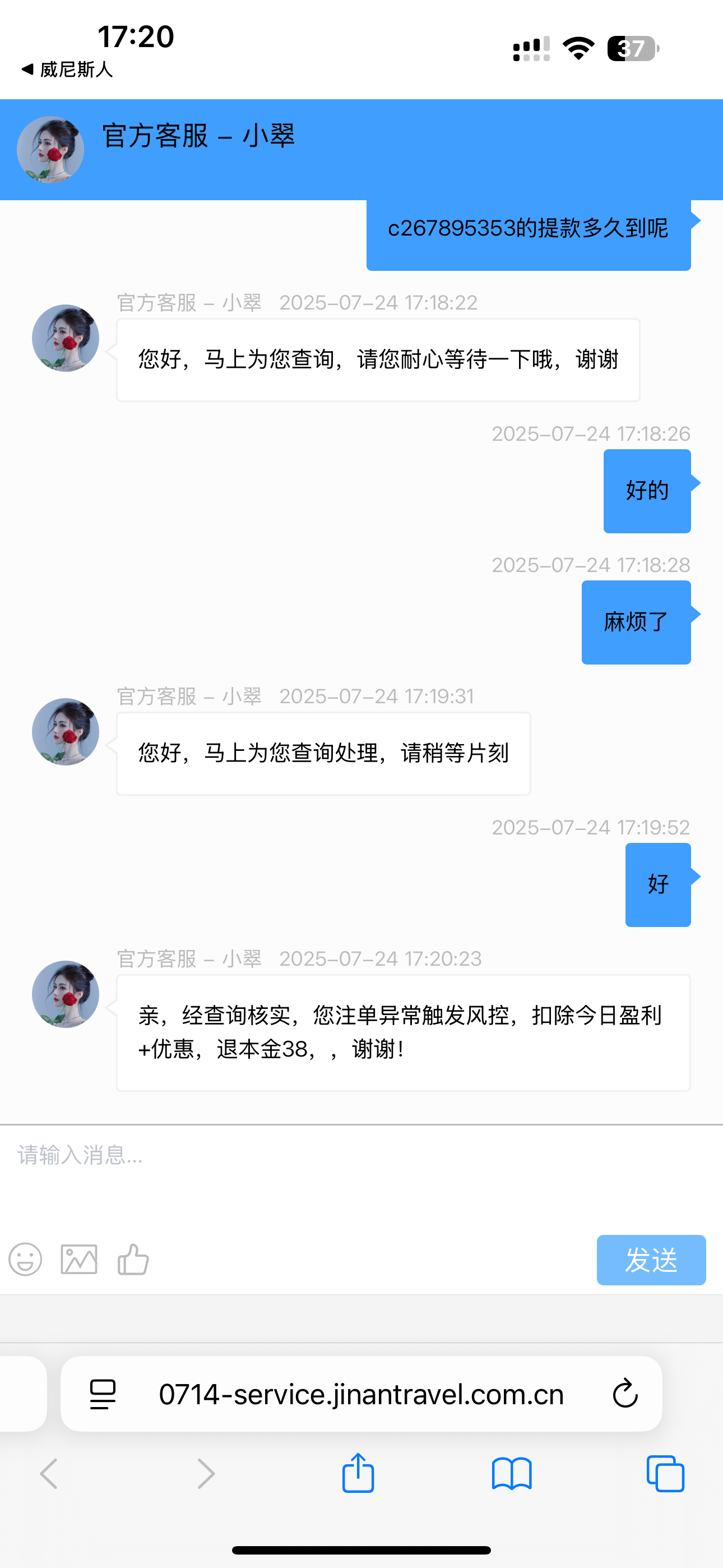
Task: Share this page from Safari toolbar
Action: click(x=358, y=1473)
